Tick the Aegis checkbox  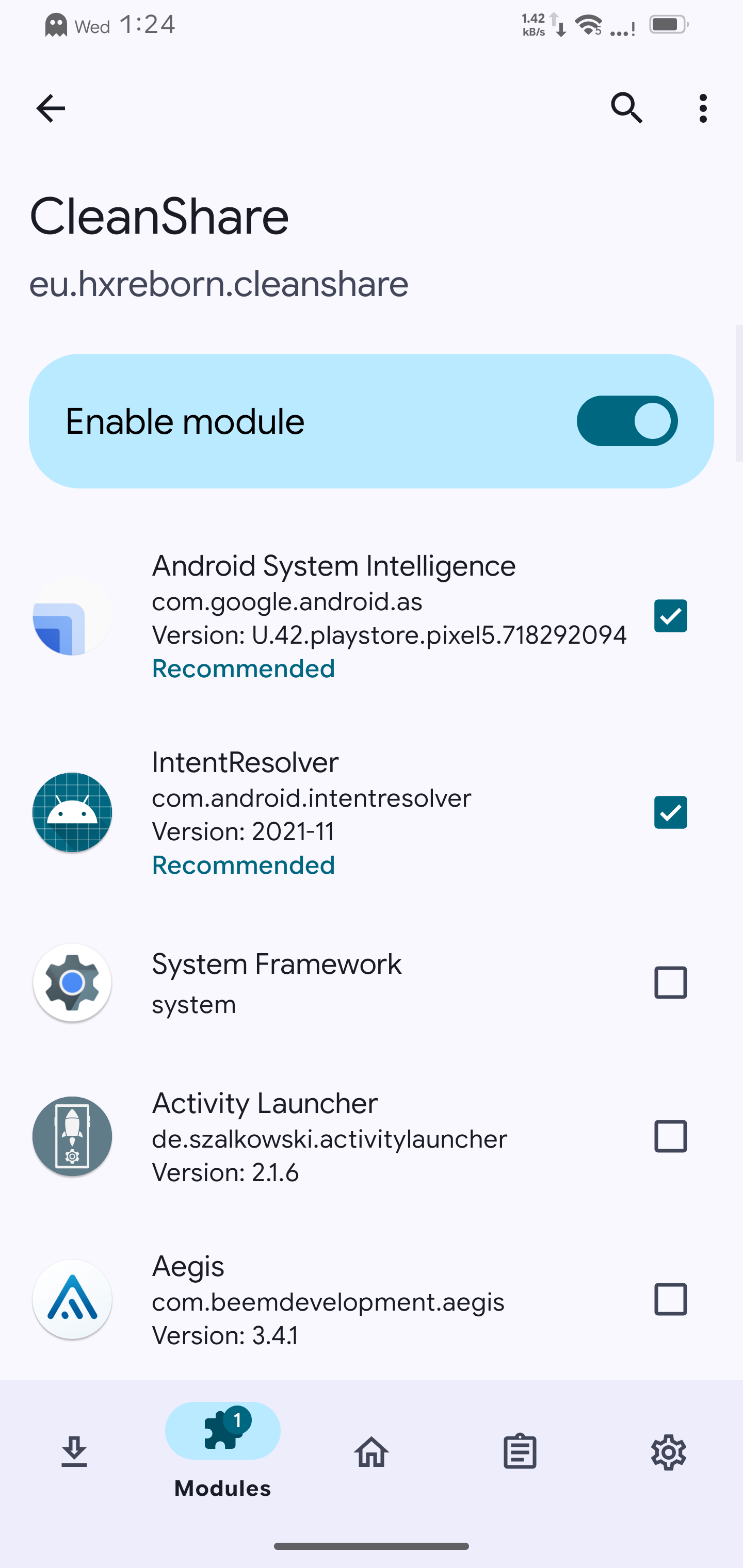[x=671, y=1300]
